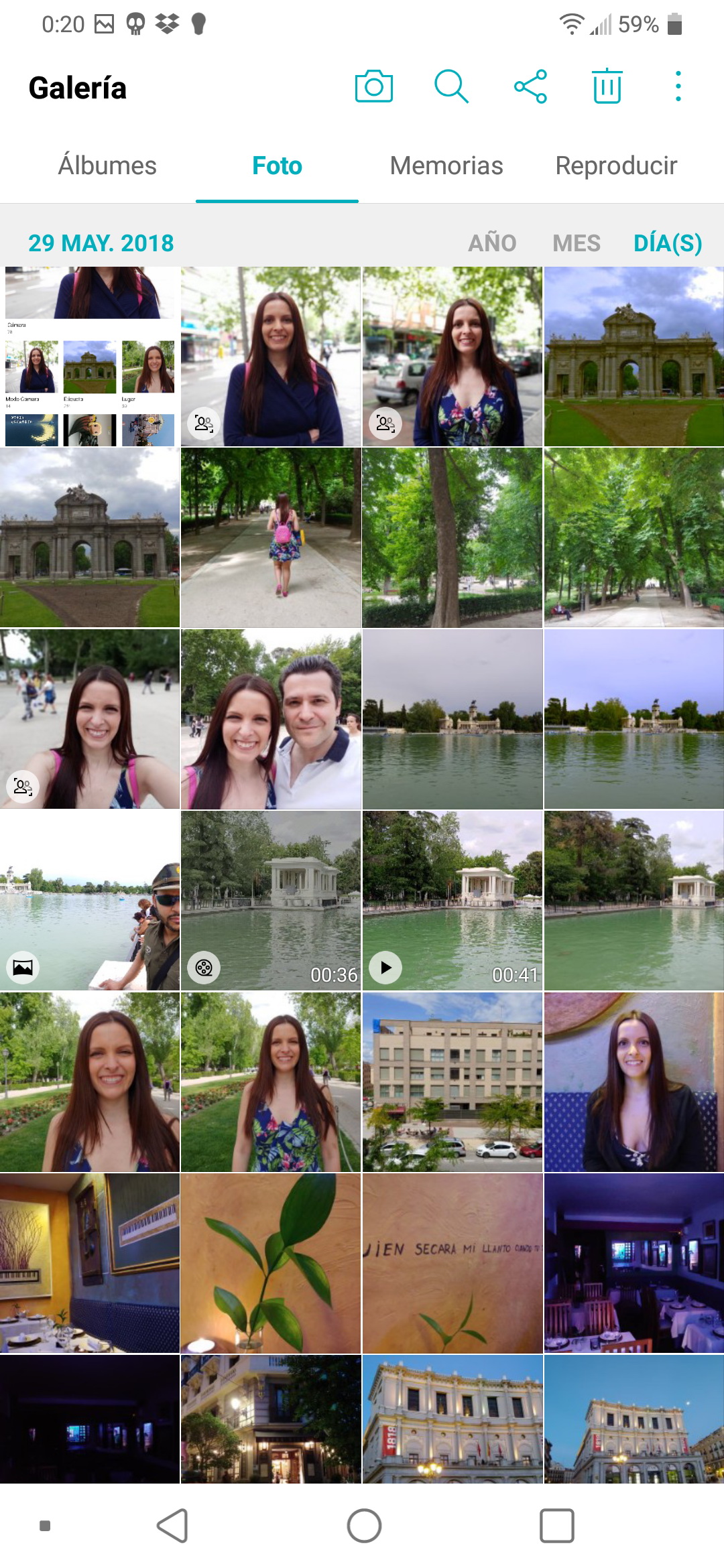The width and height of the screenshot is (724, 1568).
Task: Open the 00:41 video of the lake pavilion
Action: pyautogui.click(x=452, y=901)
